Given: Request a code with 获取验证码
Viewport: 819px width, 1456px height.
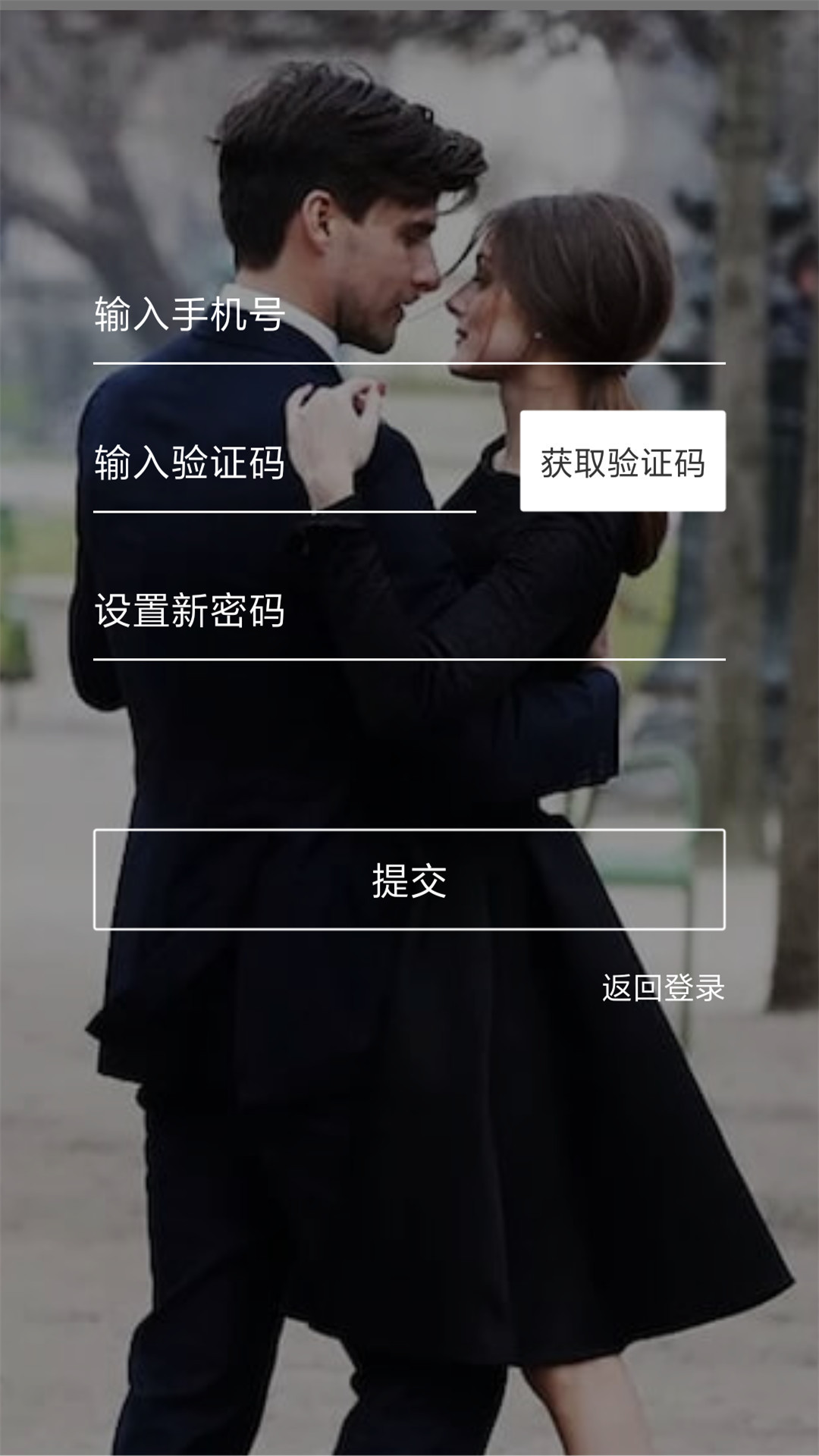Looking at the screenshot, I should coord(623,461).
